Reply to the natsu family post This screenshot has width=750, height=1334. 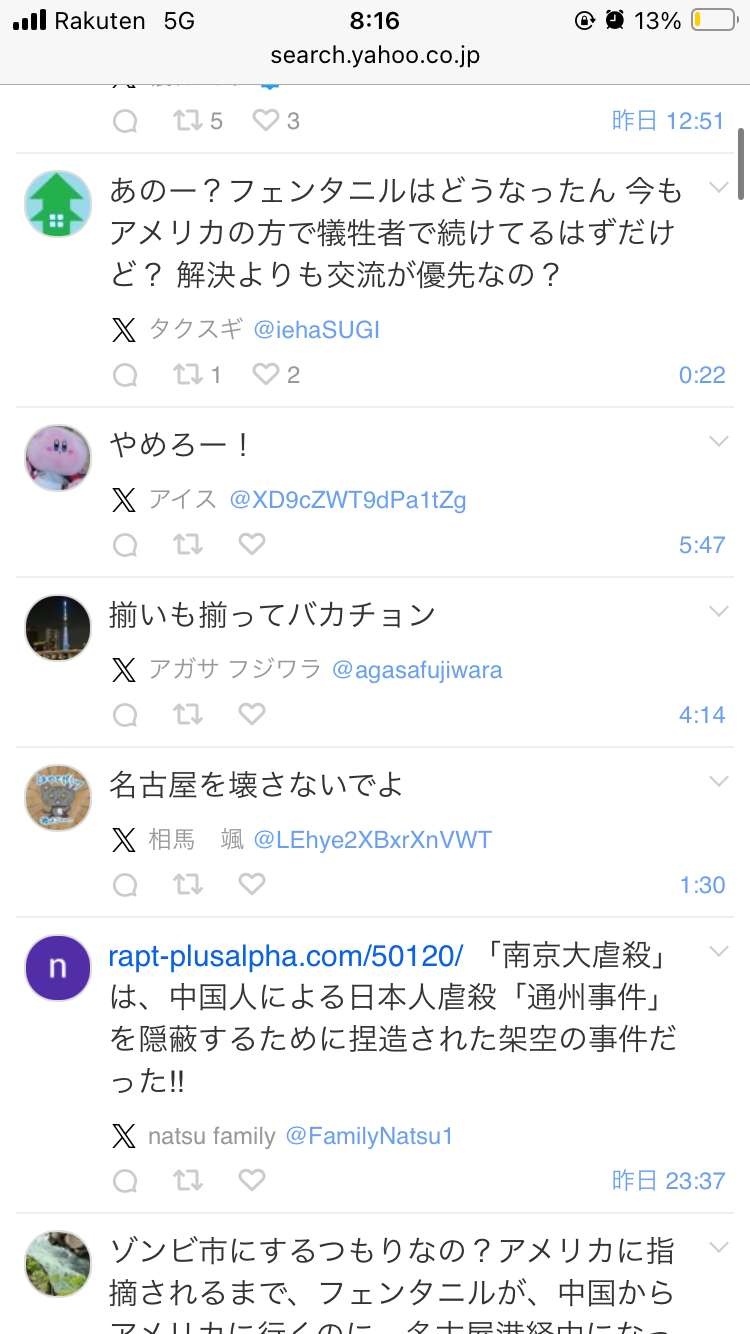(x=125, y=1180)
